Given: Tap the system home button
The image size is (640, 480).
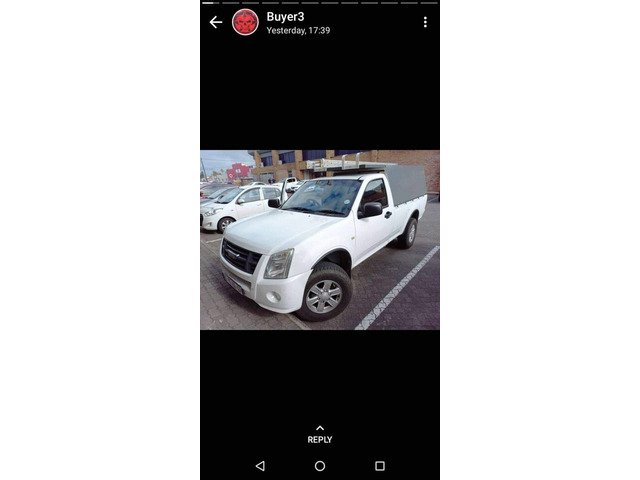Looking at the screenshot, I should click(x=320, y=466).
